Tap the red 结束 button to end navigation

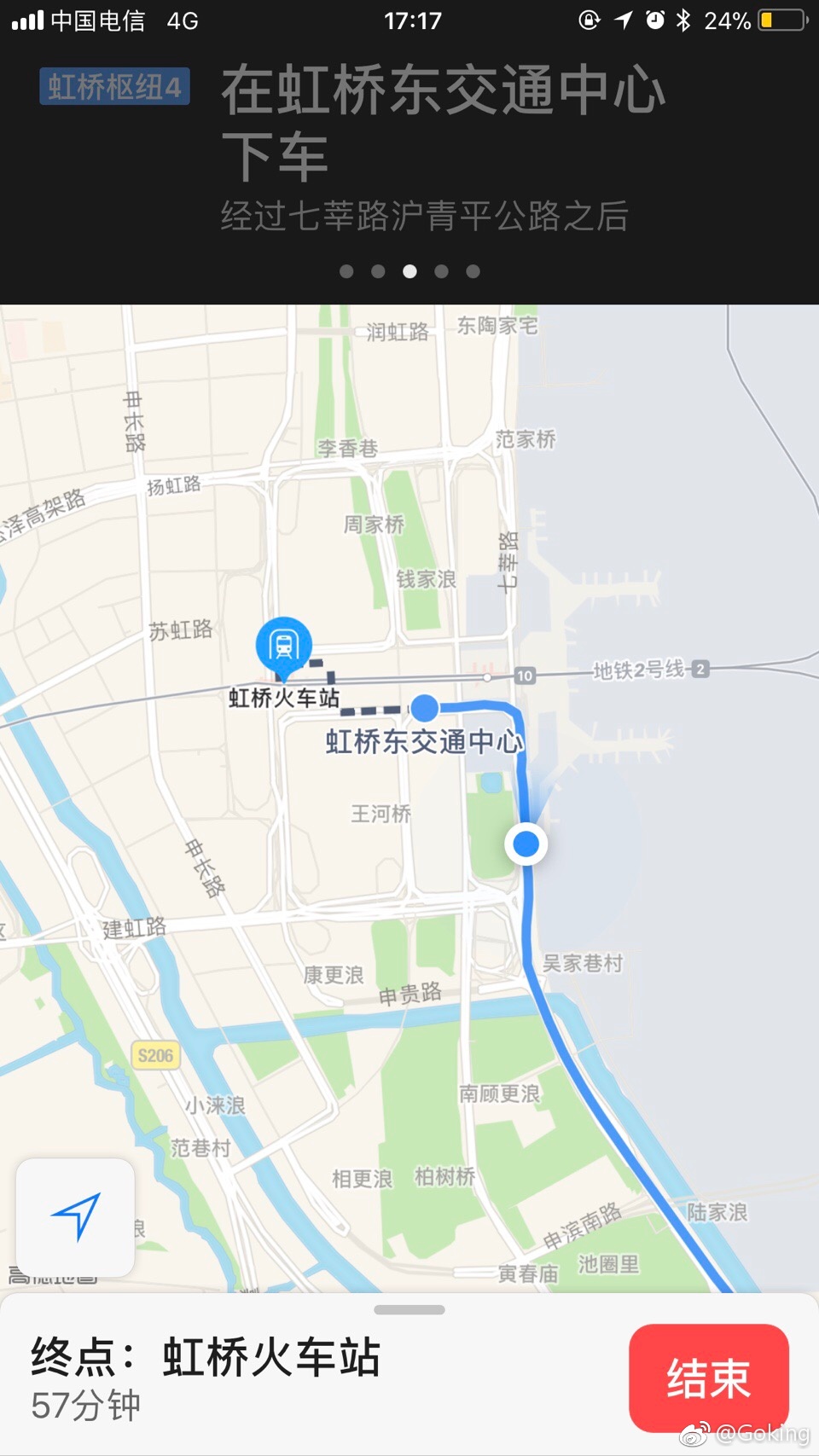708,1378
